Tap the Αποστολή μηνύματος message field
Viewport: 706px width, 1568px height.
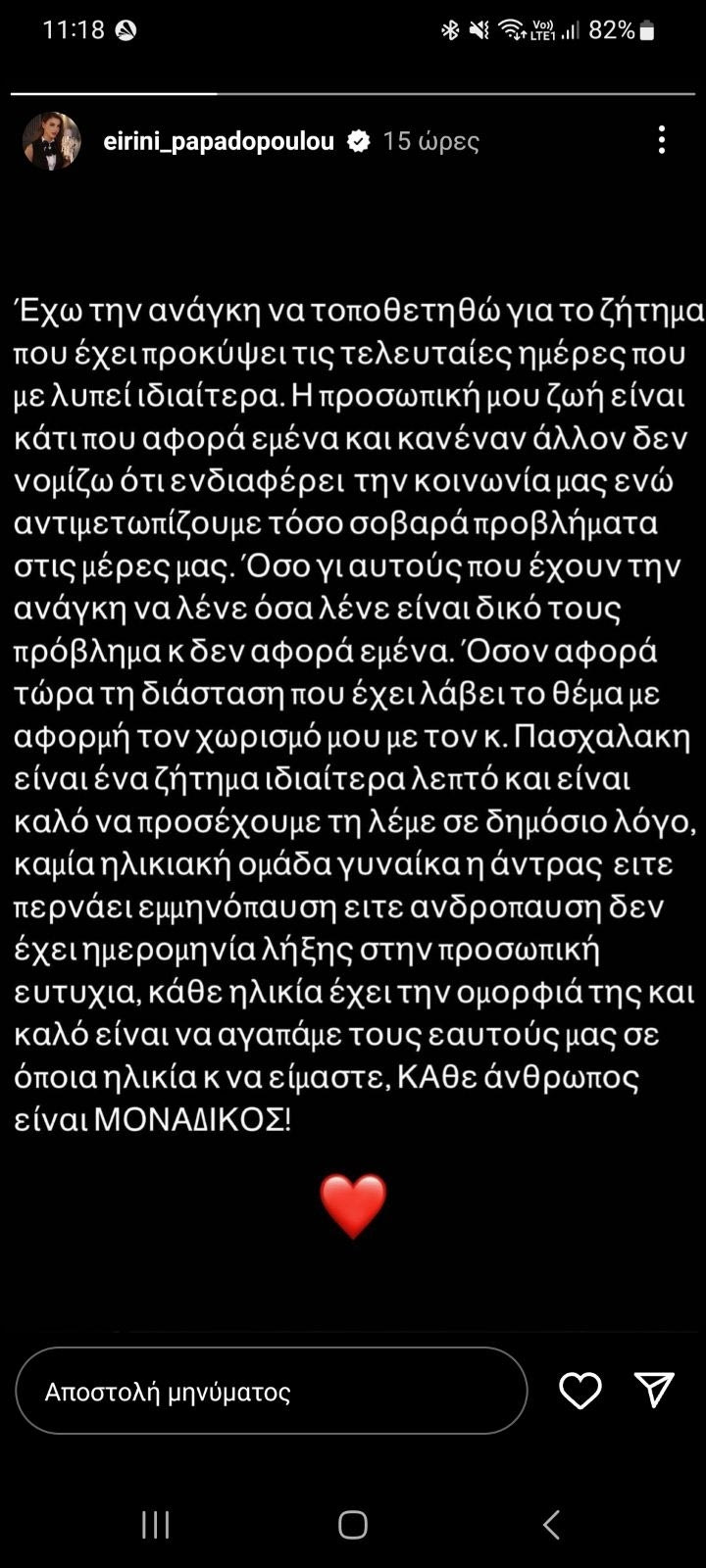click(271, 1391)
